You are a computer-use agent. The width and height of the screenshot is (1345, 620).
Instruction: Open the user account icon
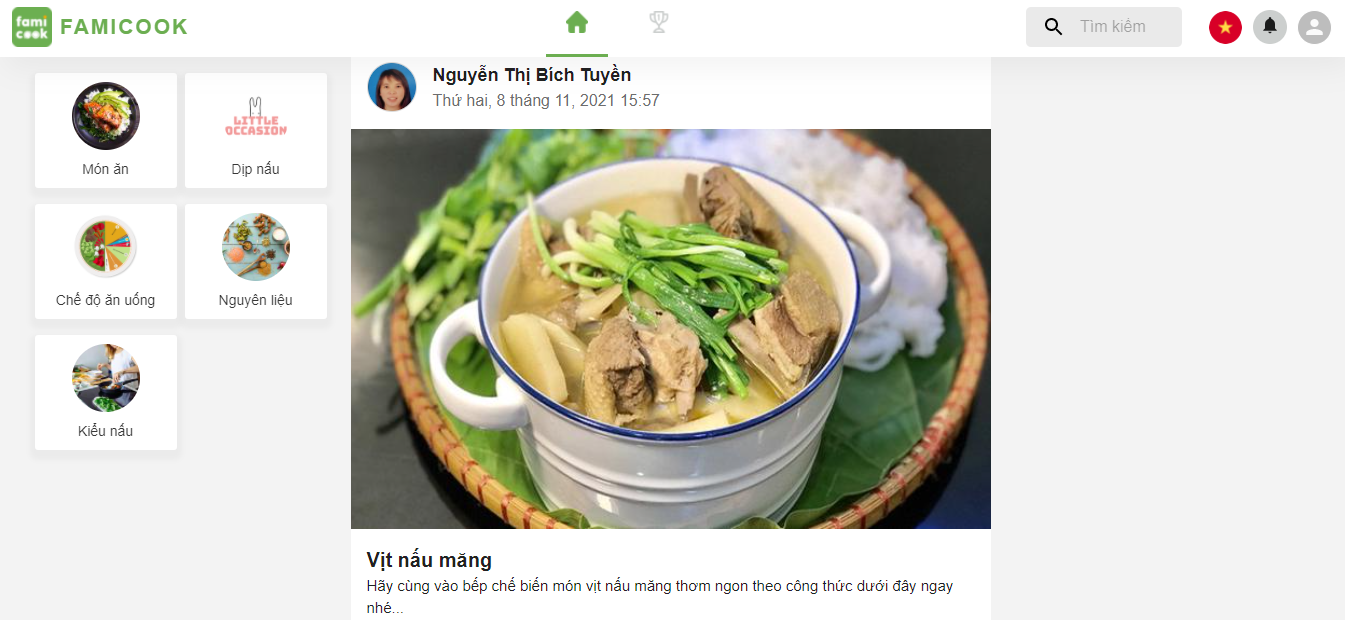point(1314,27)
